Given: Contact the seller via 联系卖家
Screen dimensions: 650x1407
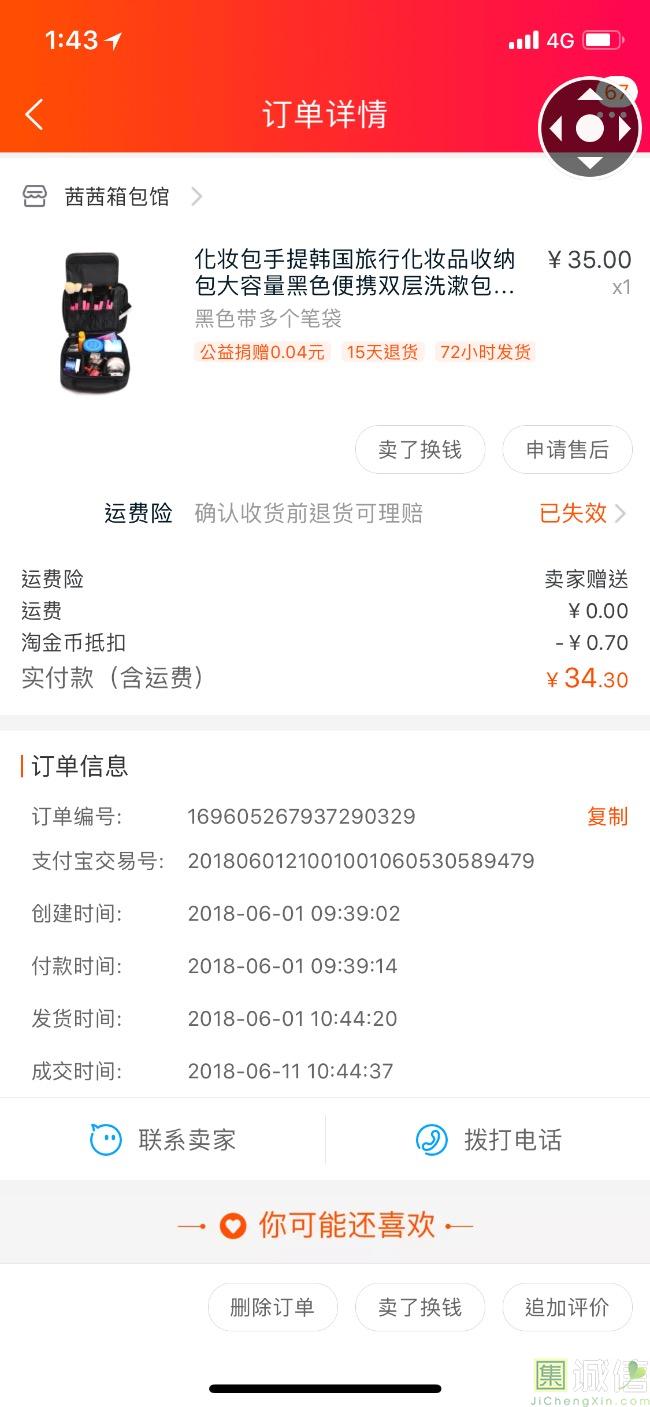Looking at the screenshot, I should click(x=164, y=1139).
